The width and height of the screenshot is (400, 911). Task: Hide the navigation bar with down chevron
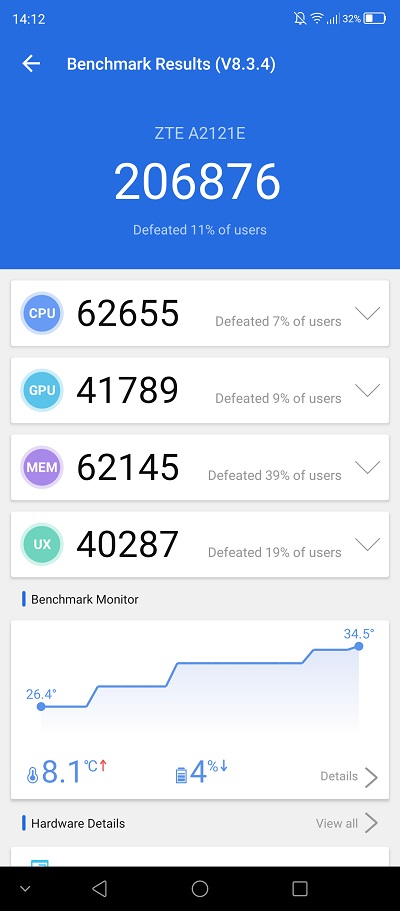point(25,889)
